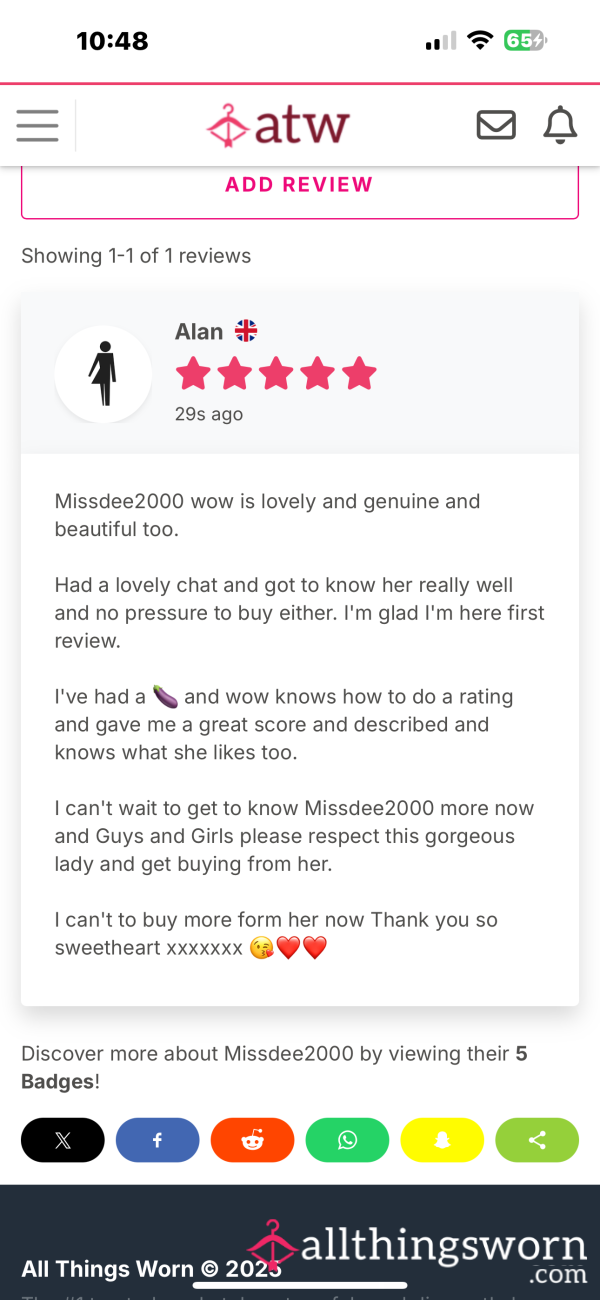This screenshot has height=1300, width=600.
Task: Tap the Add Review button
Action: (x=300, y=185)
